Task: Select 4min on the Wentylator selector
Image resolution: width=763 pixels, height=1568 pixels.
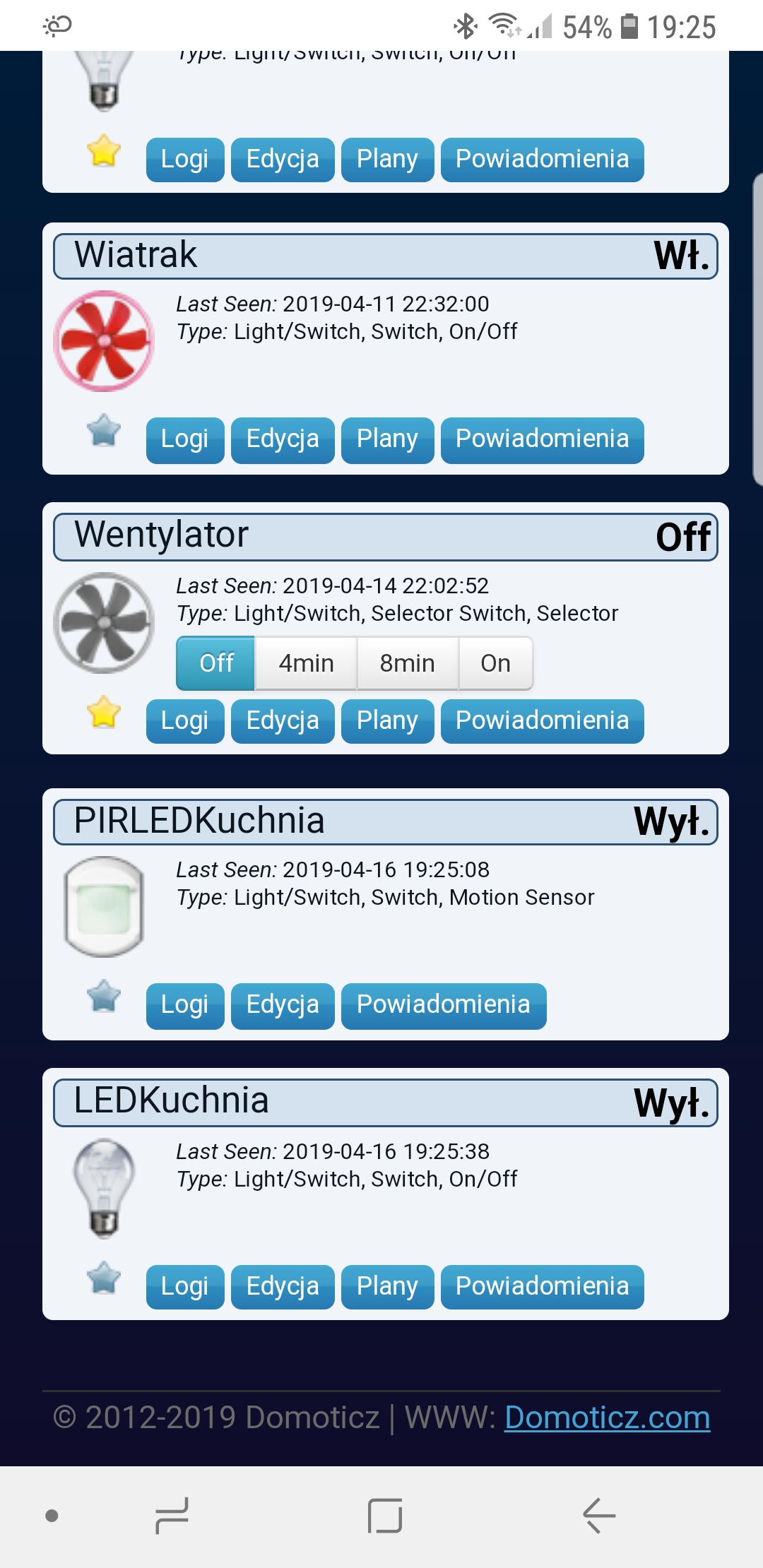Action: (x=306, y=663)
